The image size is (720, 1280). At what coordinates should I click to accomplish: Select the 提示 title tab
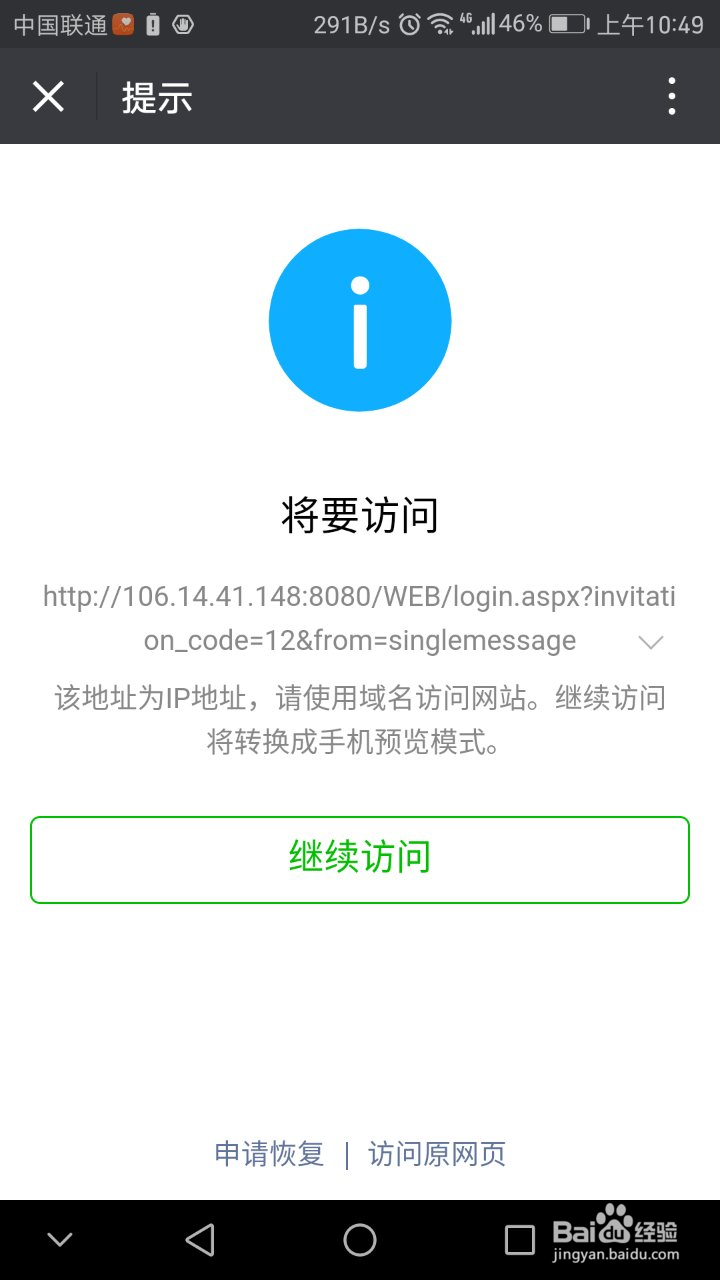pos(157,97)
